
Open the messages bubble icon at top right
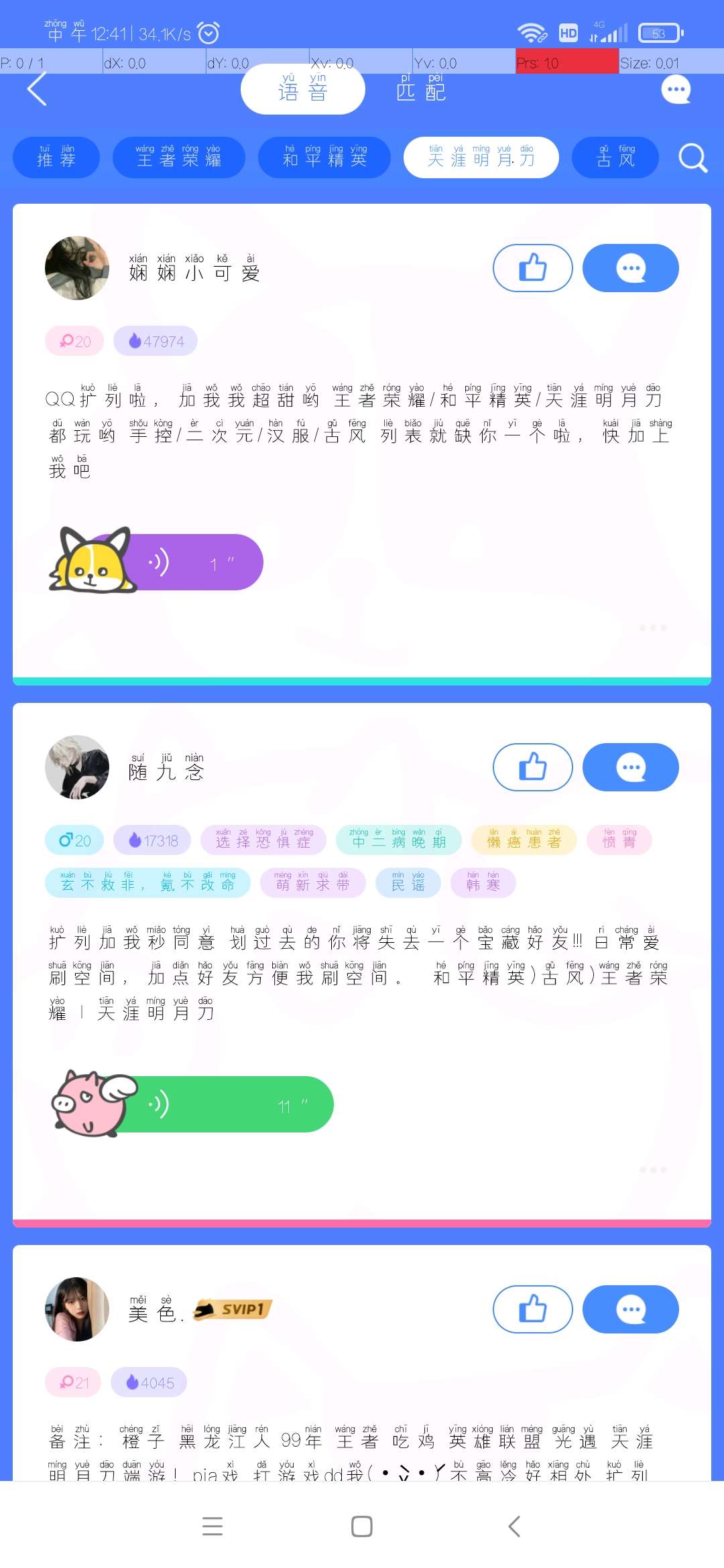[676, 89]
